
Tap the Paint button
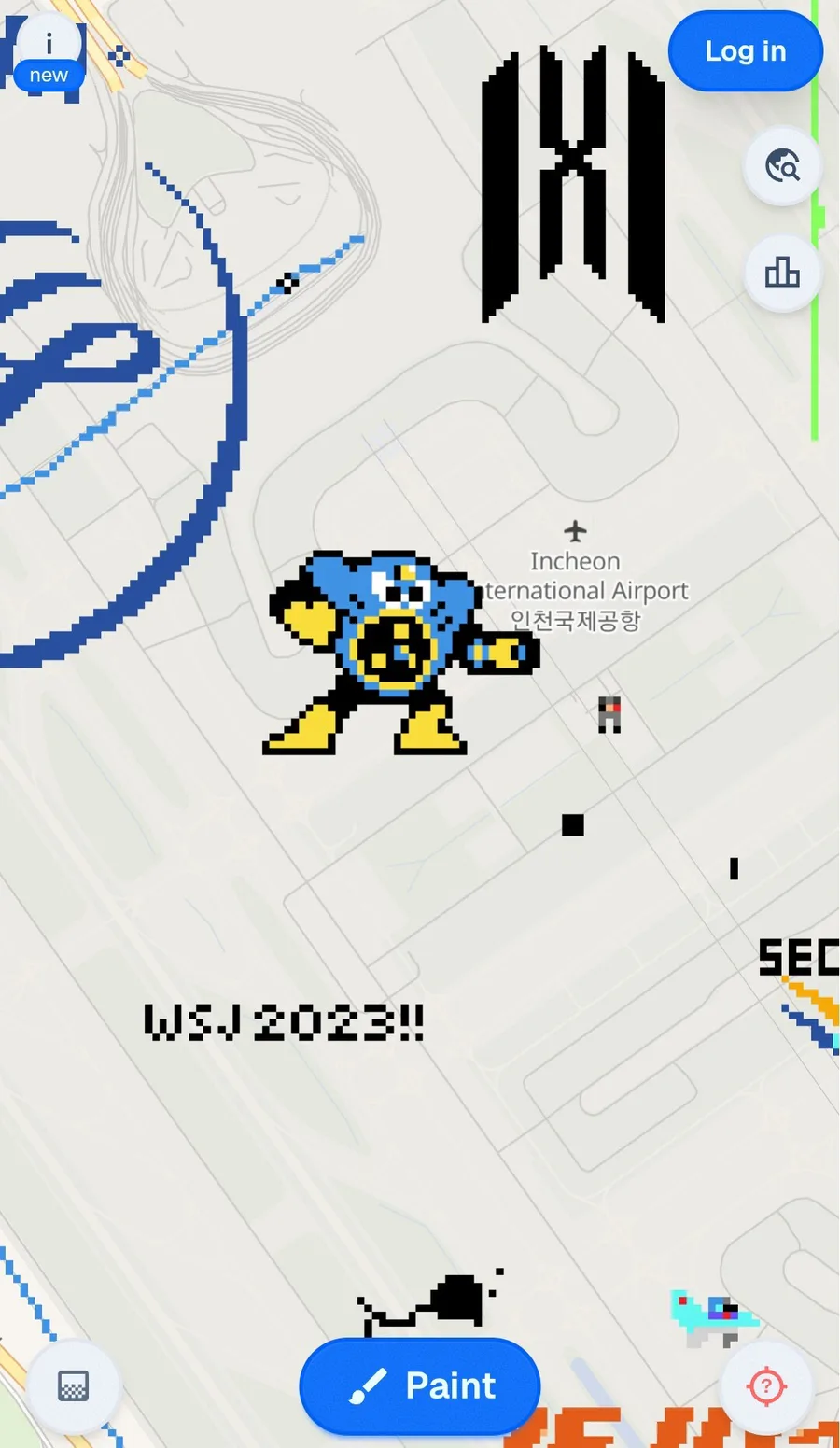(420, 1385)
